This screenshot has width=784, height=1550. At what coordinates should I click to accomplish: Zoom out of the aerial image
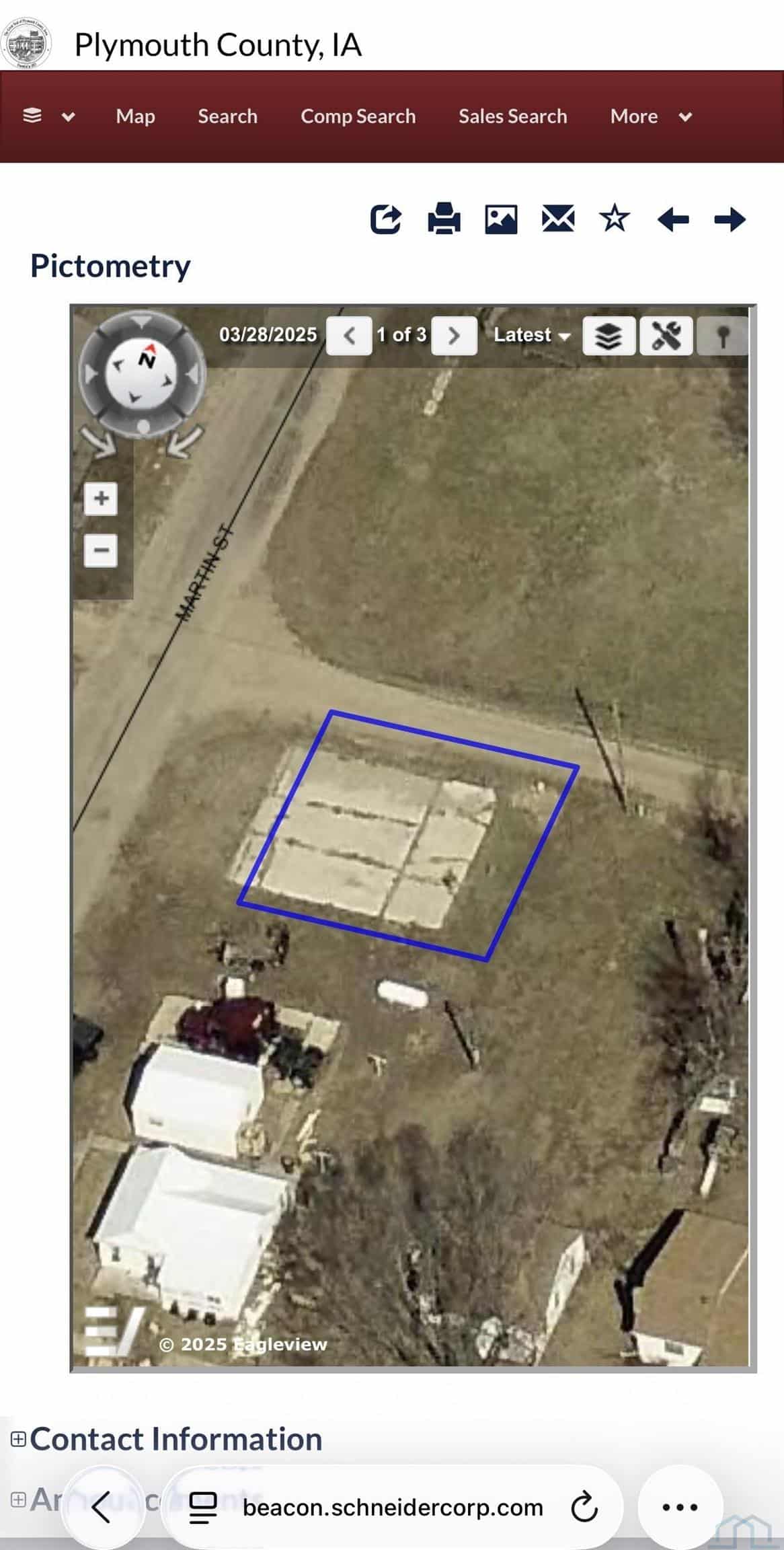pos(101,551)
